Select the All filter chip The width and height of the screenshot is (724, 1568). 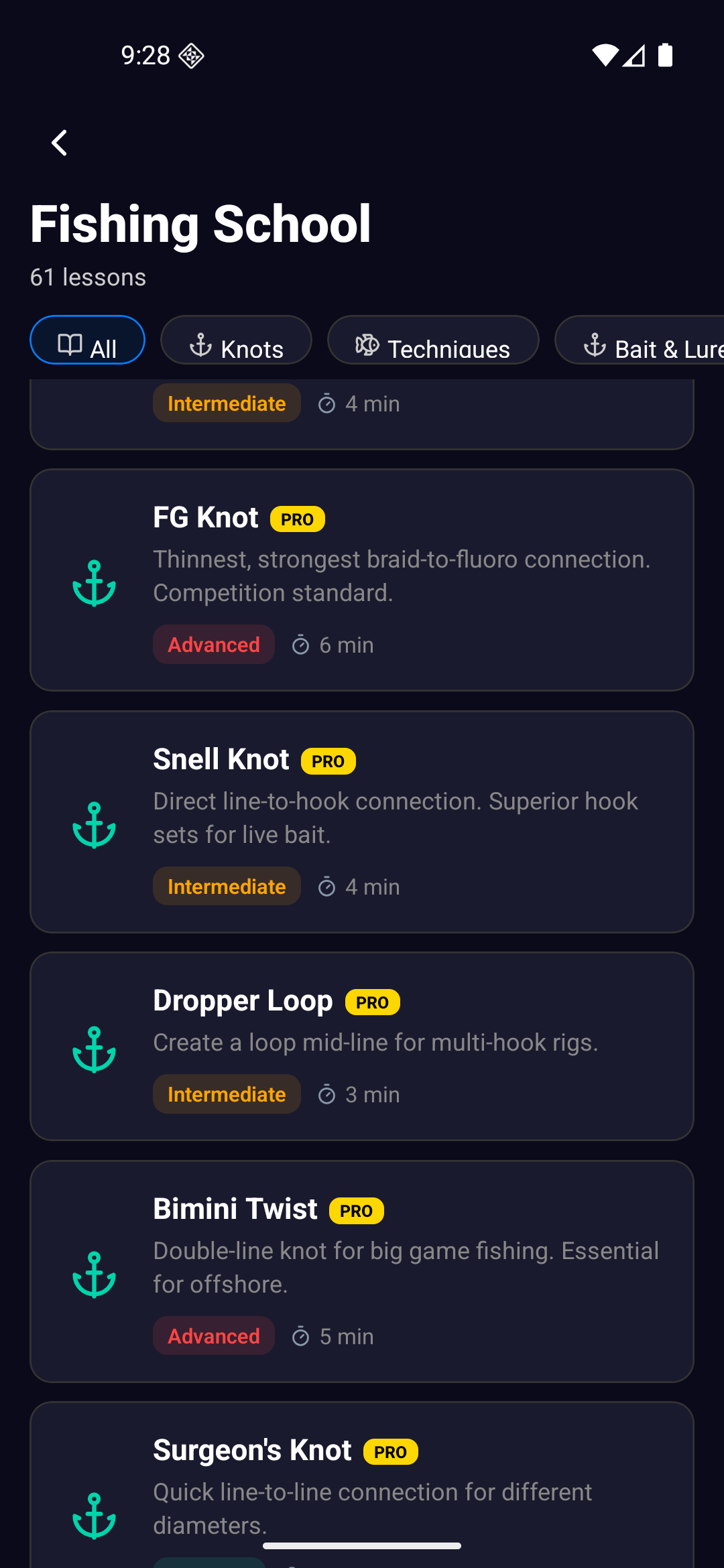click(x=87, y=340)
